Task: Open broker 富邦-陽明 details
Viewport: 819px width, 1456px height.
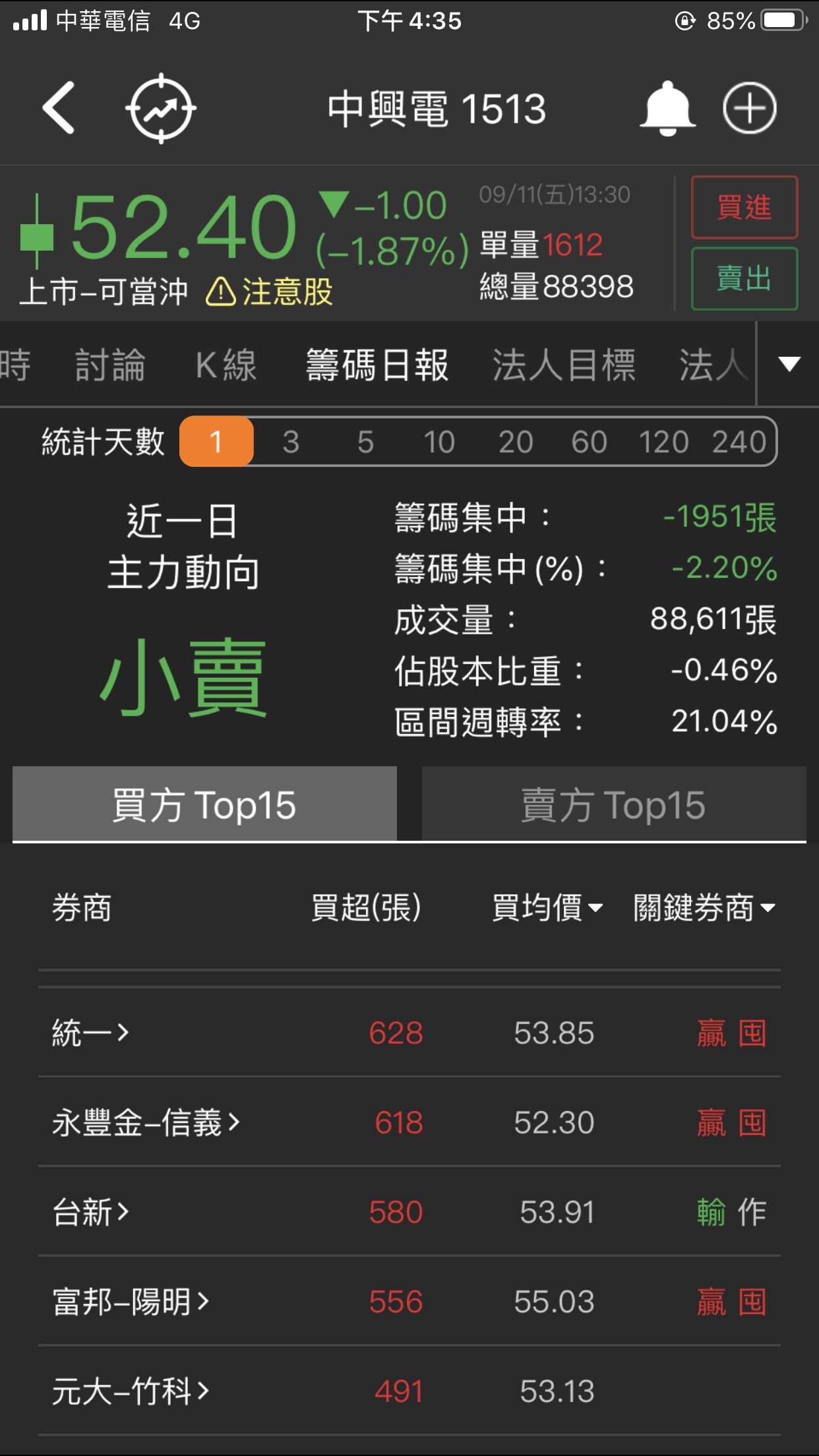Action: click(x=131, y=1302)
